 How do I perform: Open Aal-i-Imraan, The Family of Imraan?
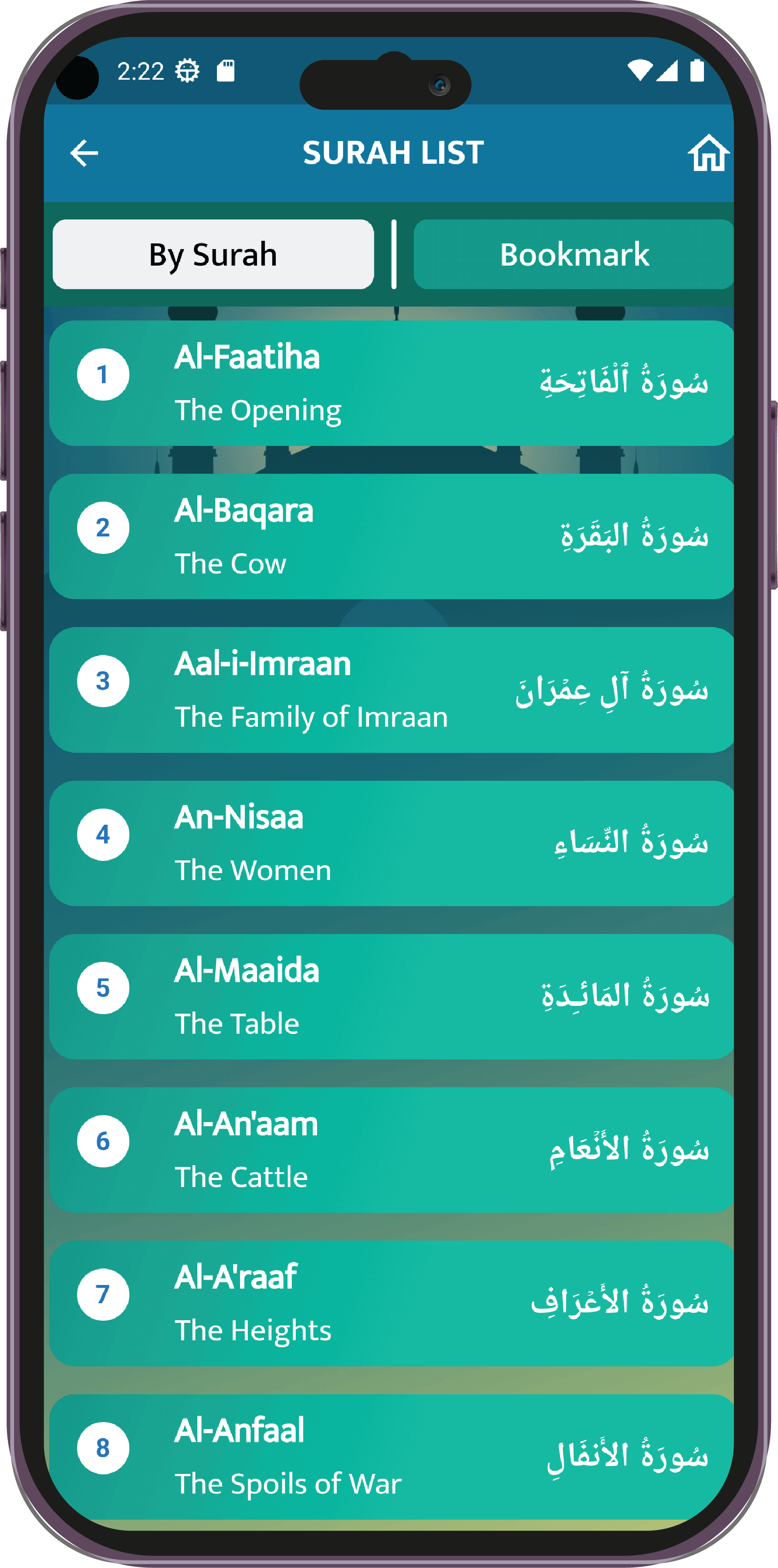[x=391, y=690]
